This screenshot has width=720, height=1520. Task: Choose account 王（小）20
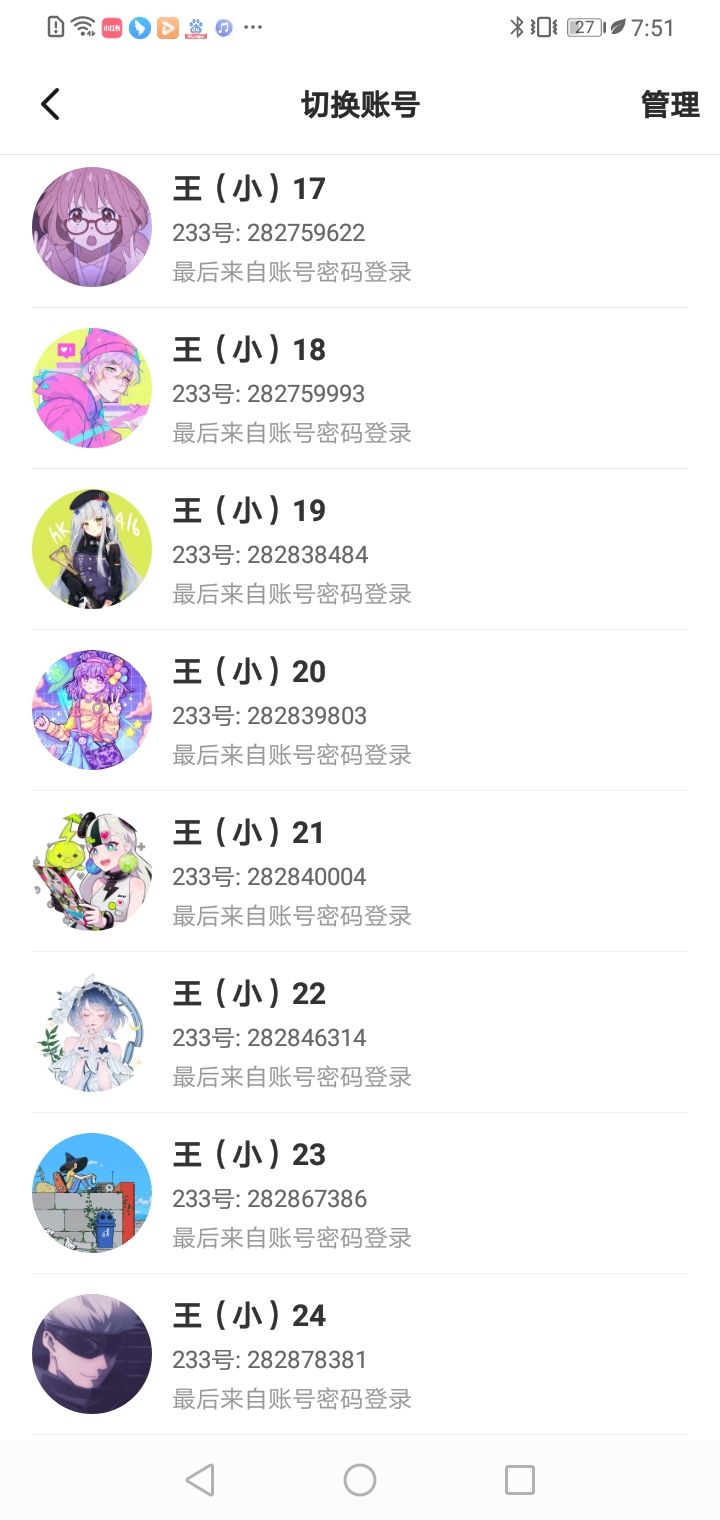pyautogui.click(x=360, y=711)
